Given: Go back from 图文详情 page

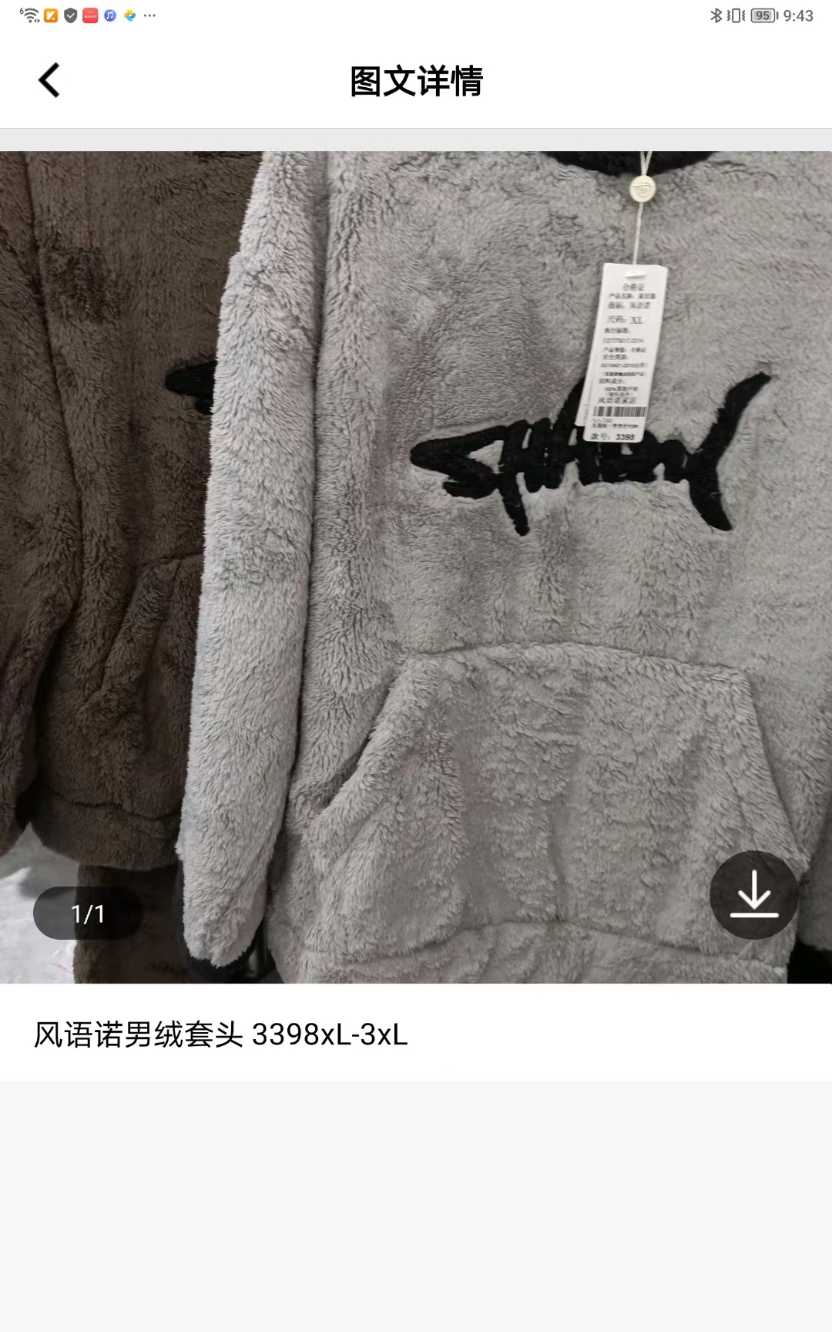Looking at the screenshot, I should click(x=49, y=81).
